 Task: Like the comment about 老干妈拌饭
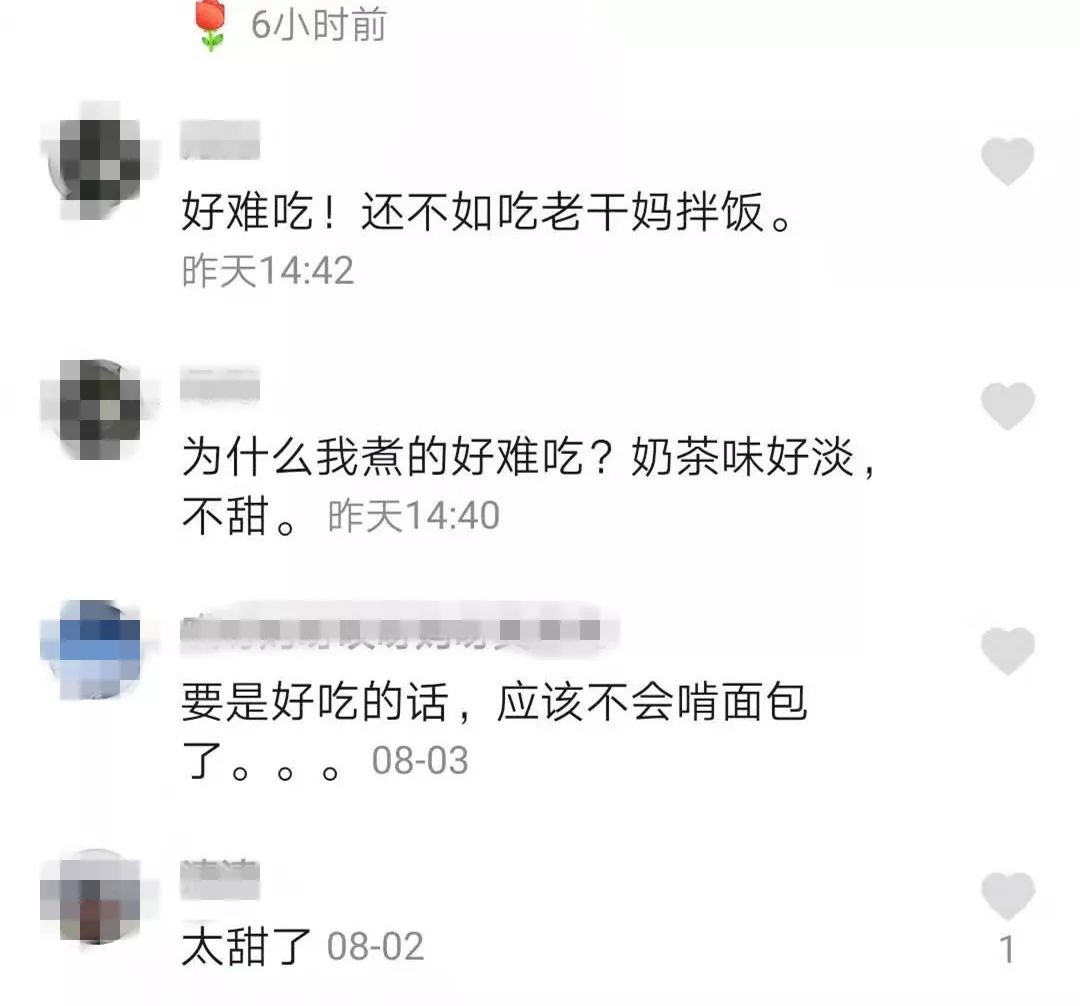tap(1007, 163)
